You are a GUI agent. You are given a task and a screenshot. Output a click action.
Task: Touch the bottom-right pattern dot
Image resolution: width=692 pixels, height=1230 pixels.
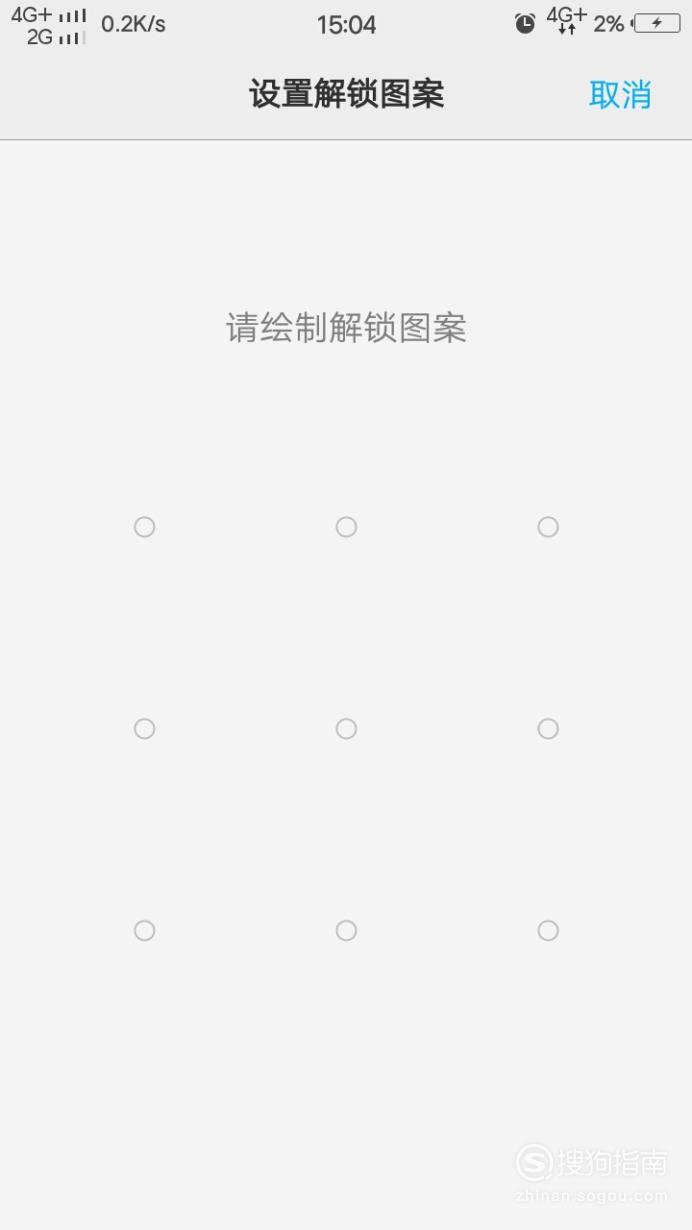(x=548, y=931)
